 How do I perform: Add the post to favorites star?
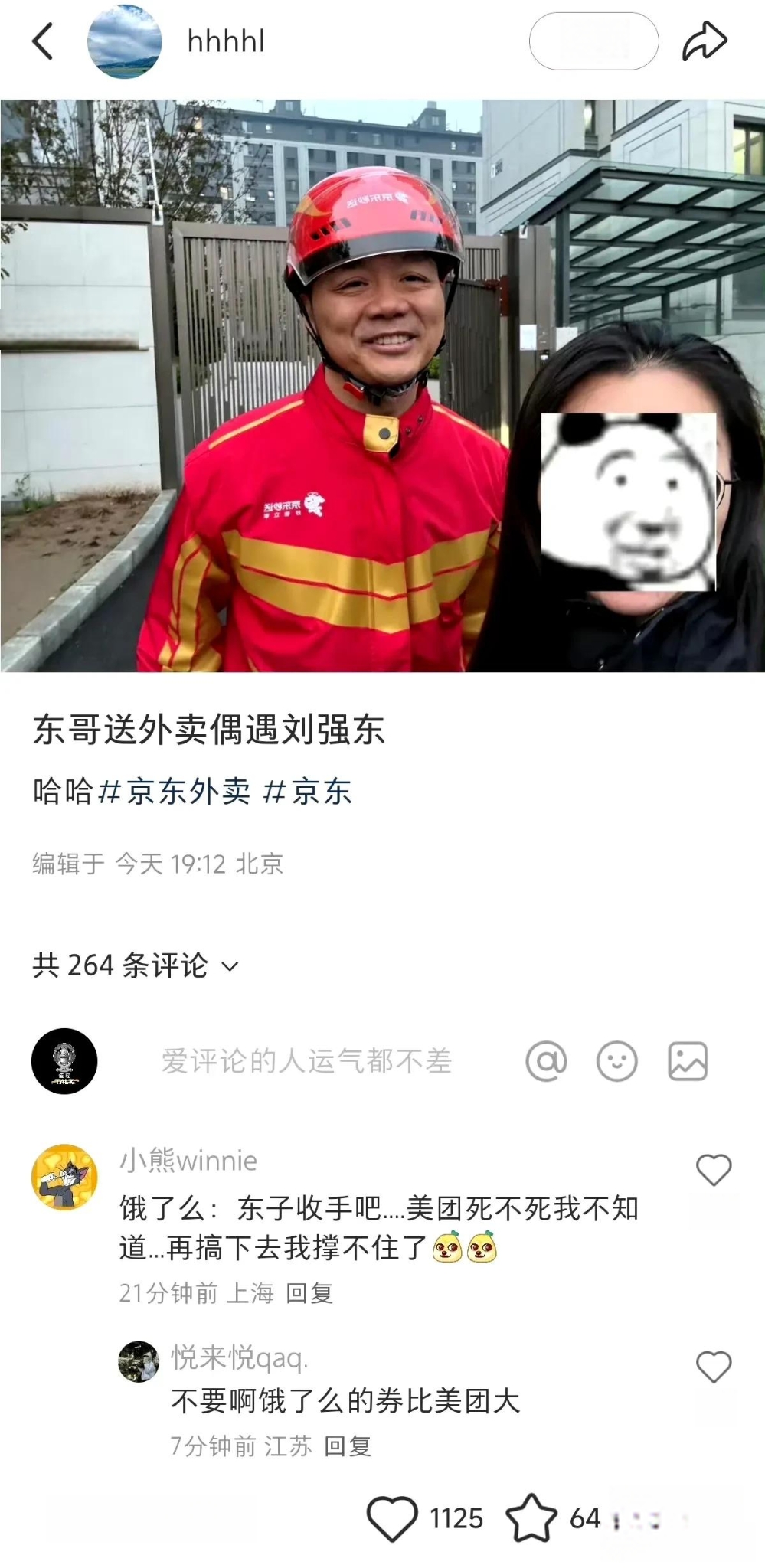[x=531, y=1518]
